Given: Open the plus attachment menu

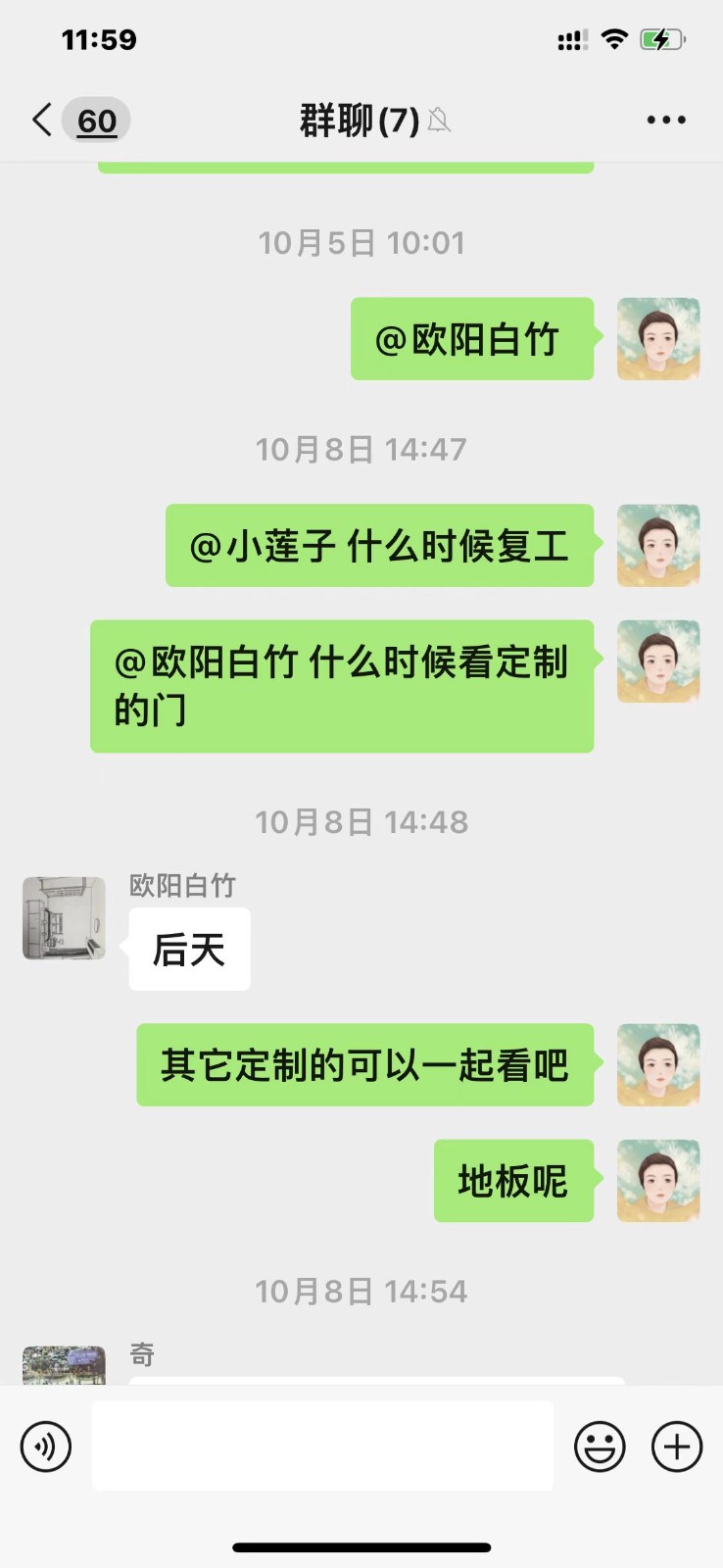Looking at the screenshot, I should pyautogui.click(x=677, y=1446).
